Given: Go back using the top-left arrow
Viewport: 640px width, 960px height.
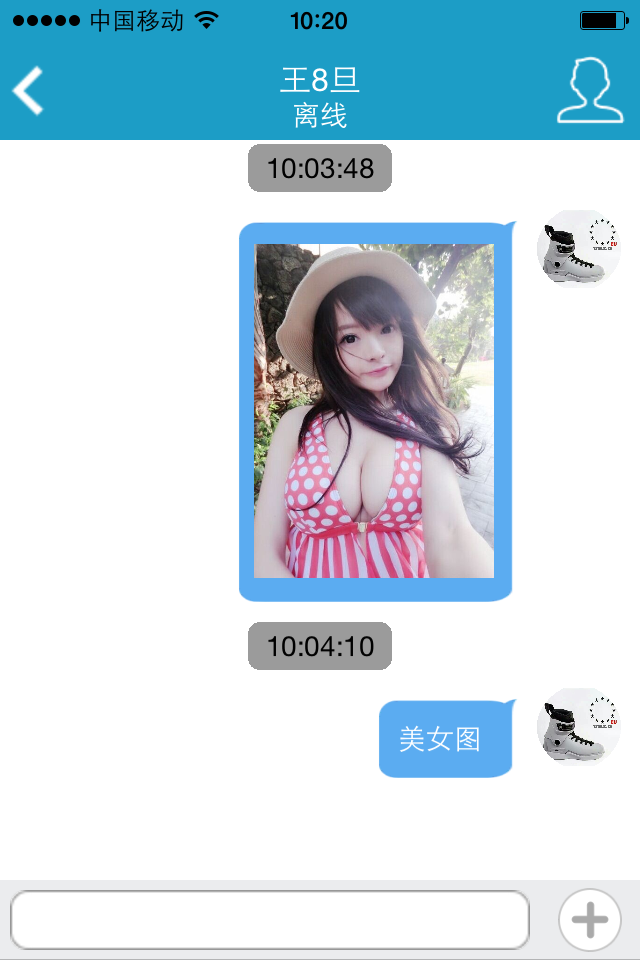Looking at the screenshot, I should point(28,91).
